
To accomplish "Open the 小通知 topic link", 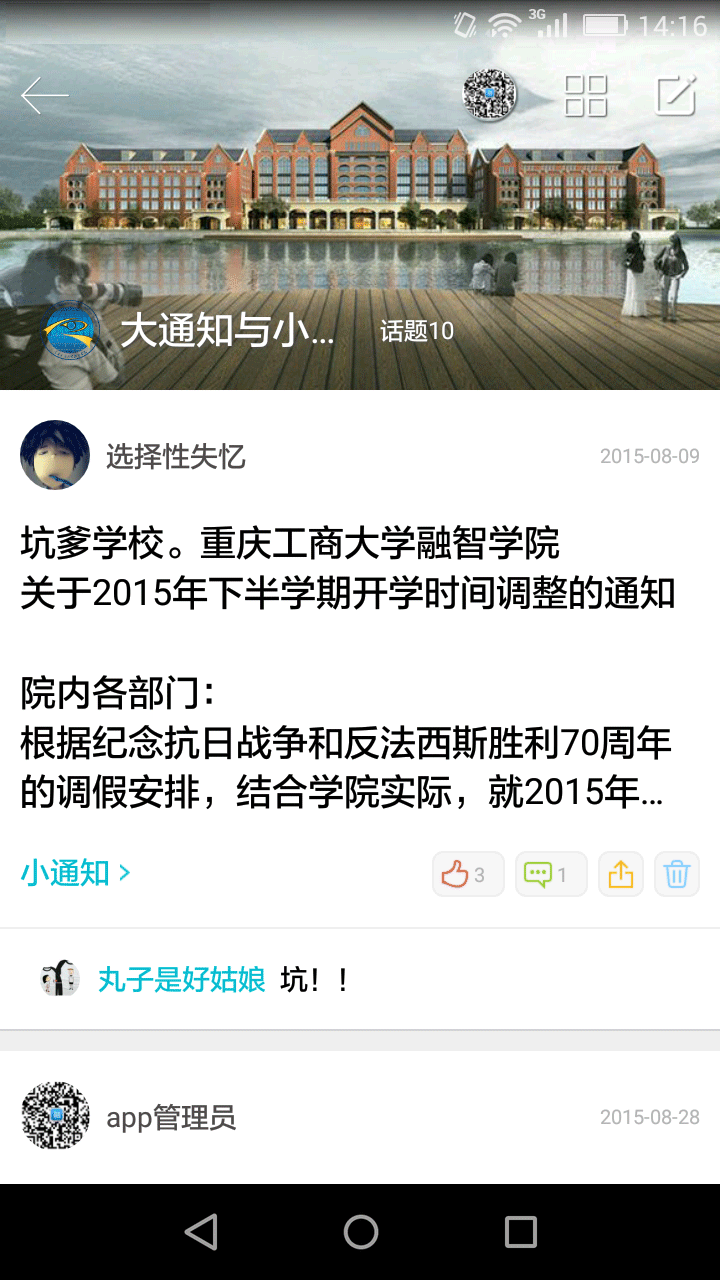I will 76,873.
